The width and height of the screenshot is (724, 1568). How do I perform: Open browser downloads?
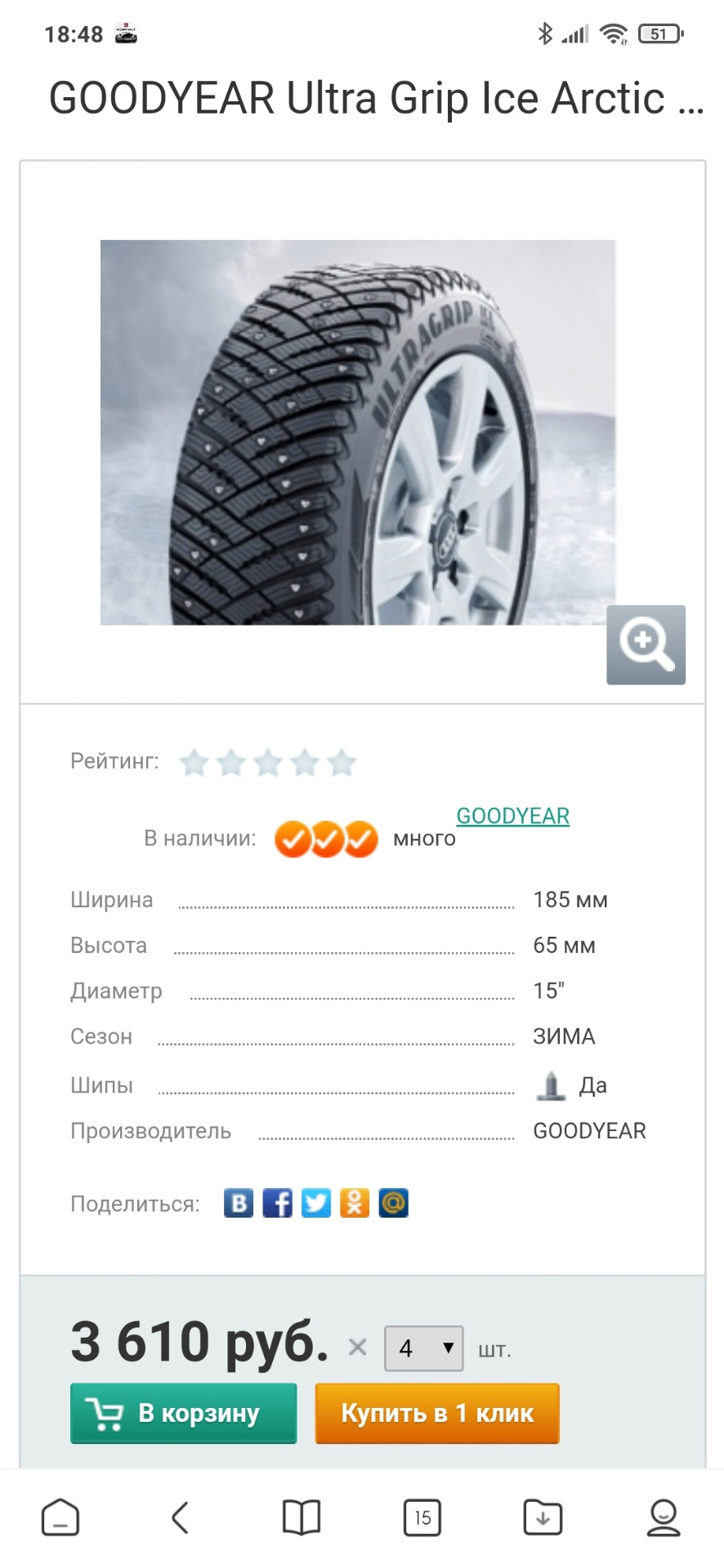coord(543,1517)
